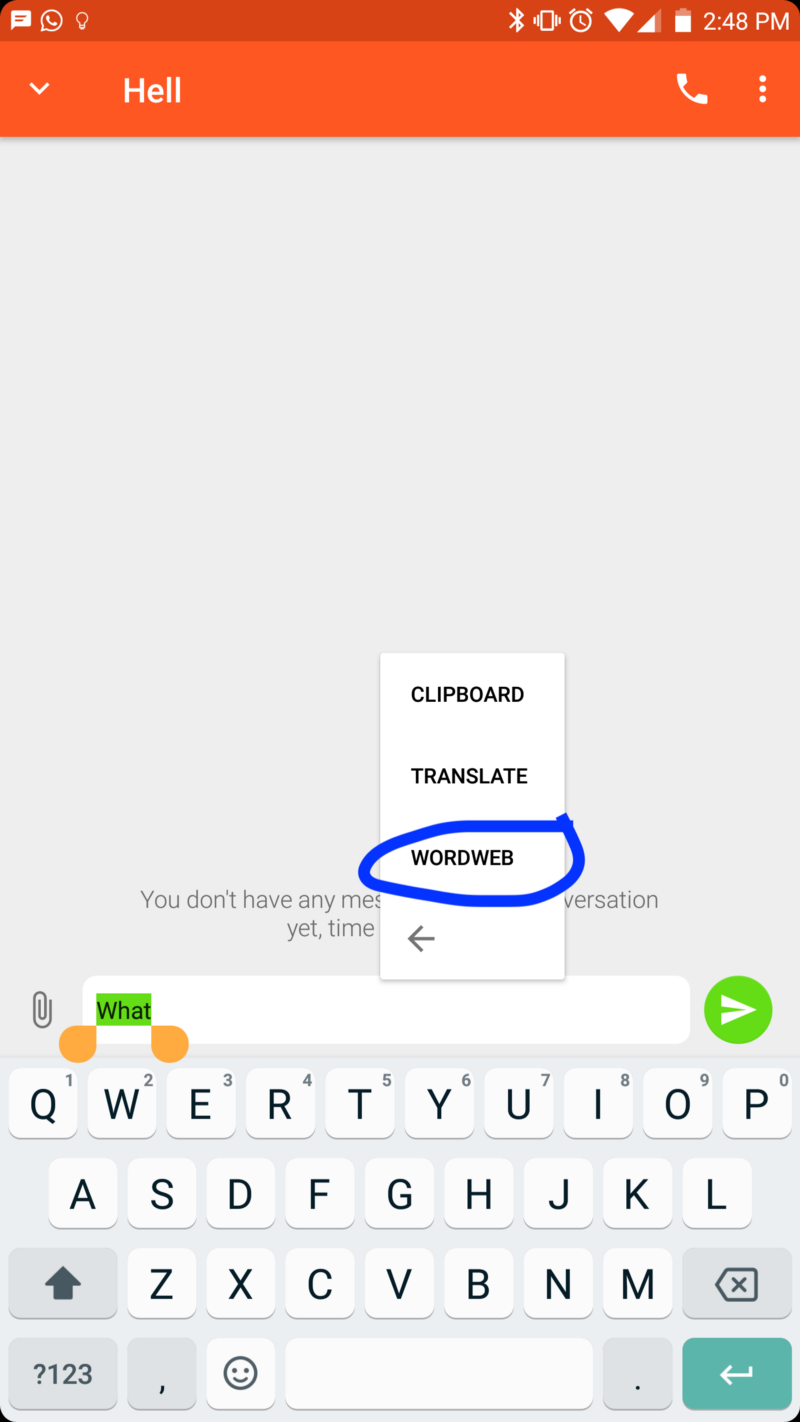Open the overflow menu
The image size is (800, 1422).
[x=762, y=89]
